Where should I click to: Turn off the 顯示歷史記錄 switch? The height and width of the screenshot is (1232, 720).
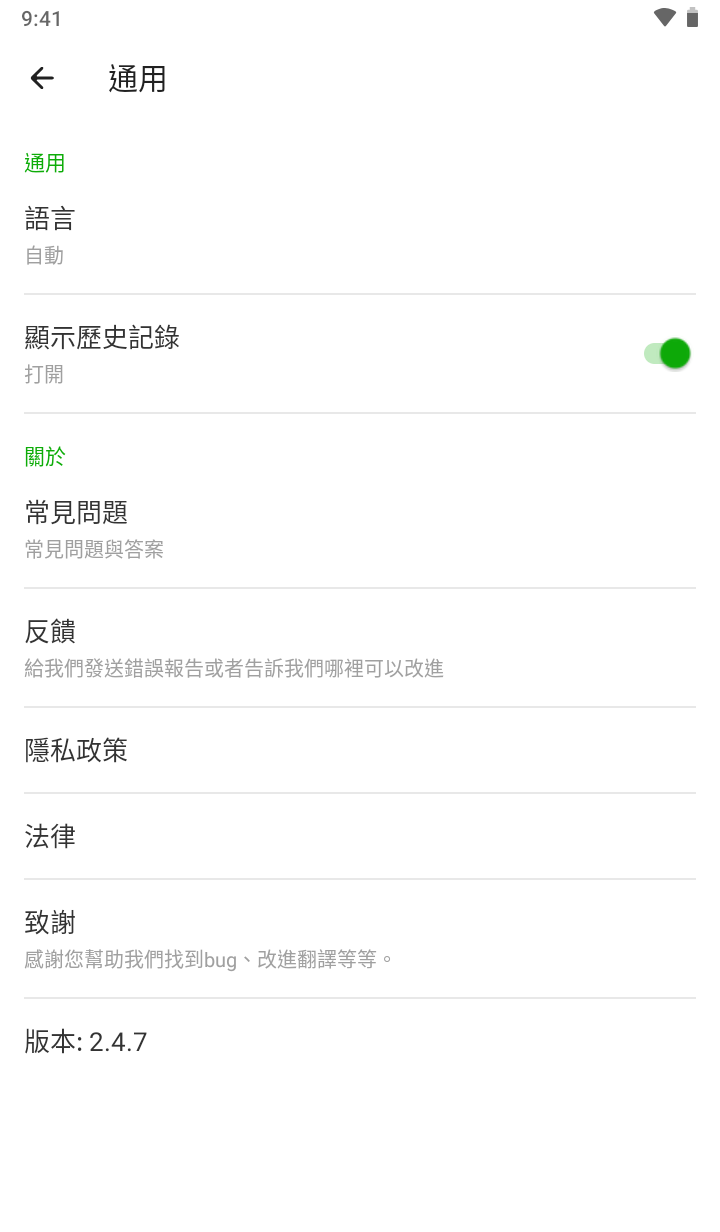(x=668, y=354)
